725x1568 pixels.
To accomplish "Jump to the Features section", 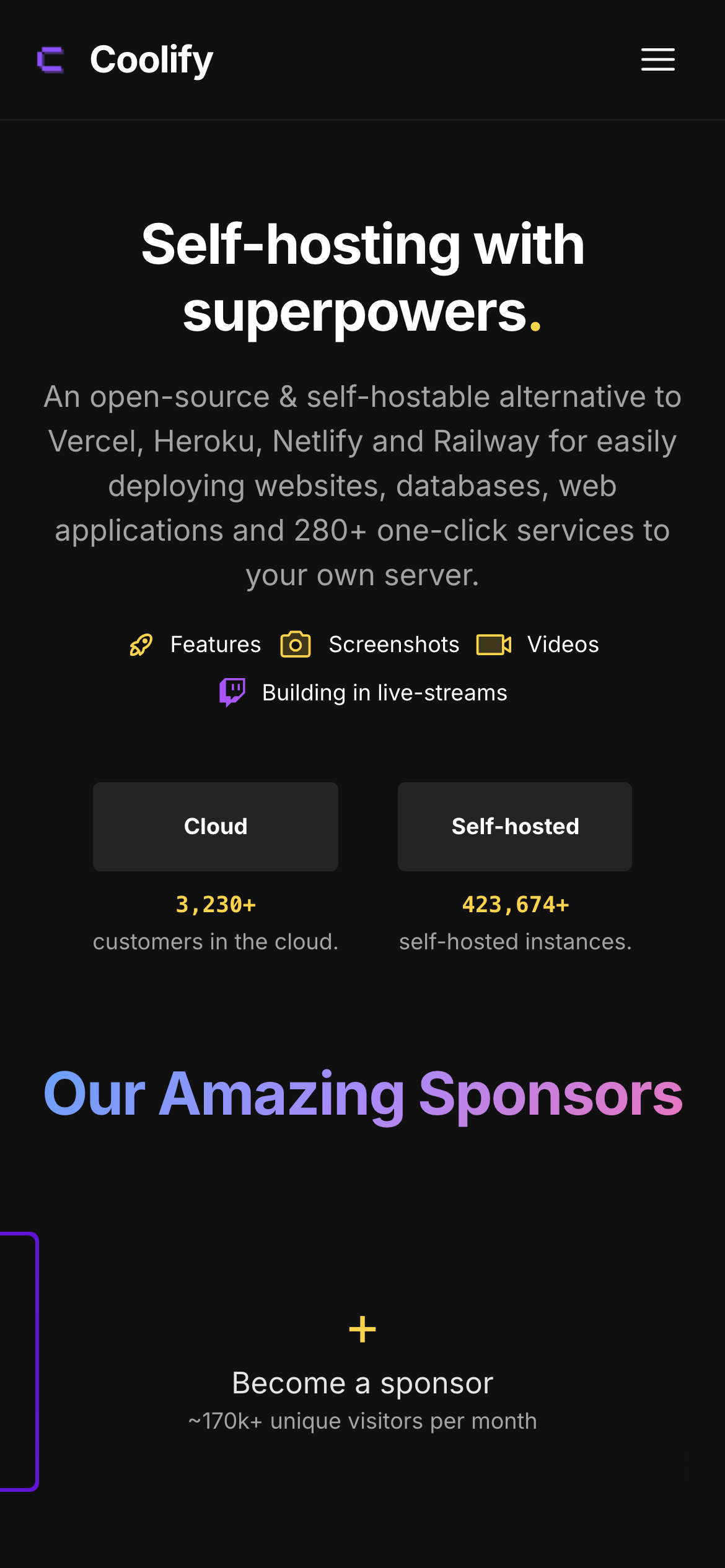I will point(196,644).
